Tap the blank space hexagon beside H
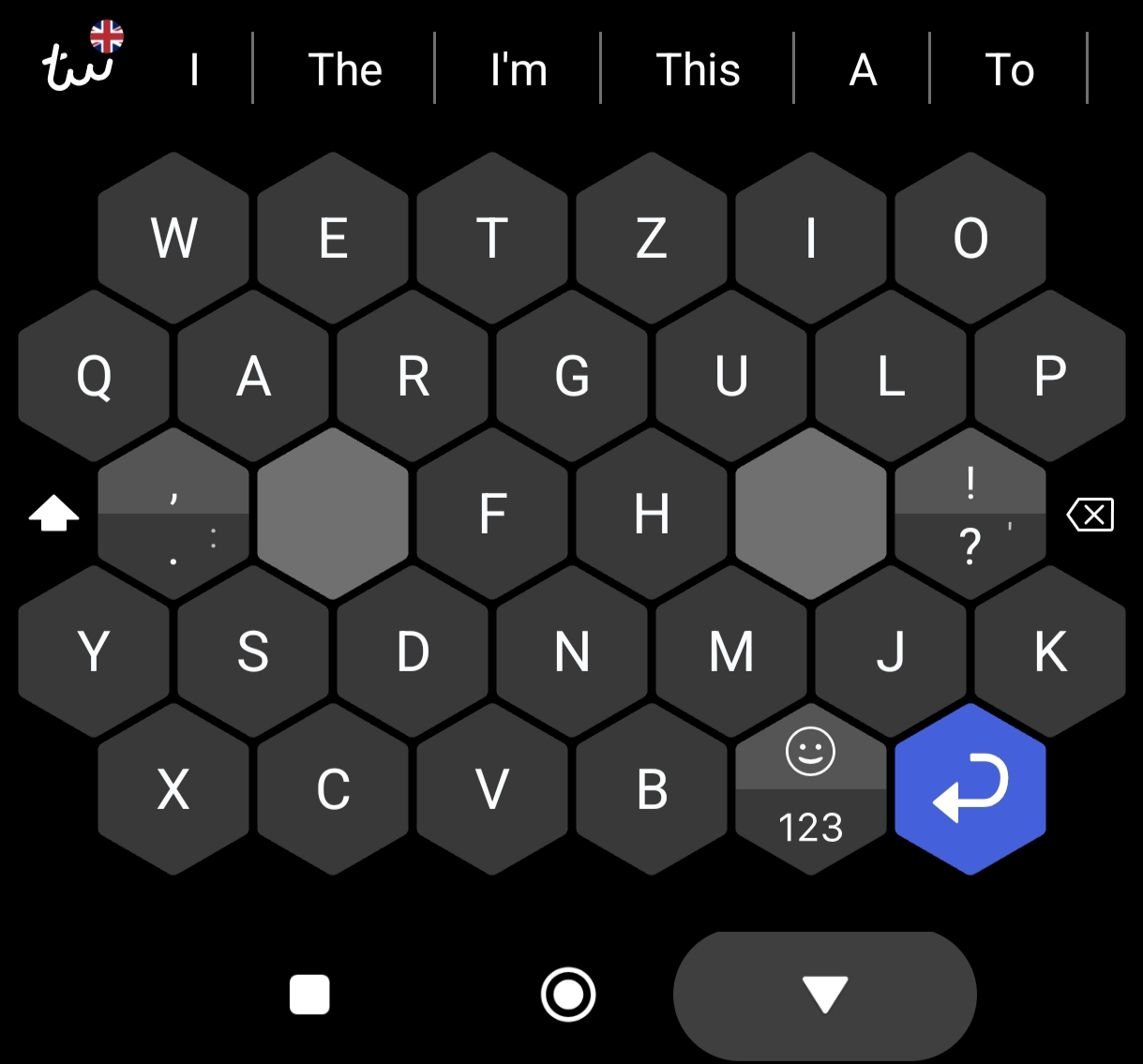 [x=811, y=514]
